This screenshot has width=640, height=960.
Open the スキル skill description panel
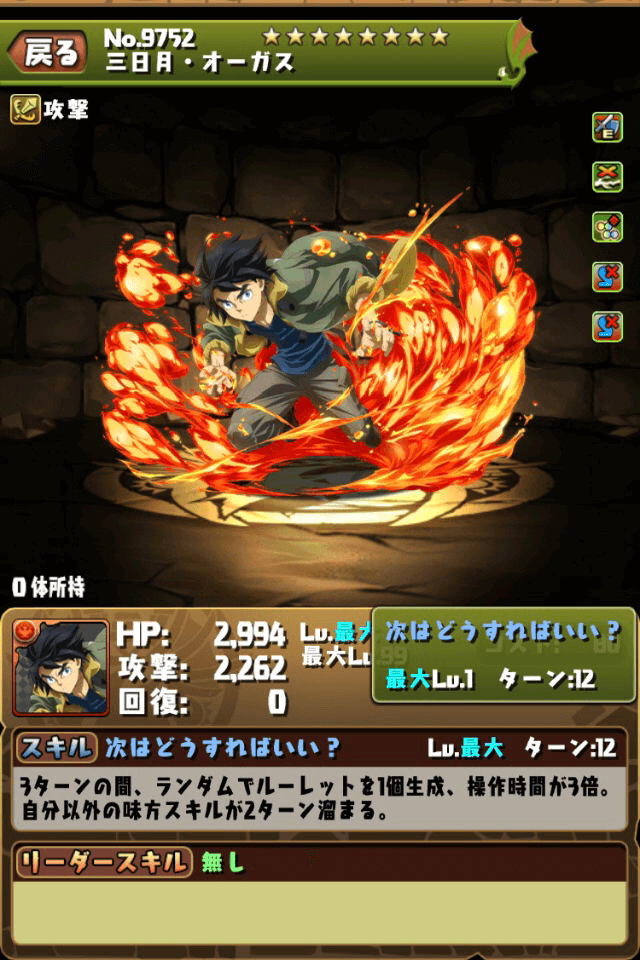click(320, 781)
